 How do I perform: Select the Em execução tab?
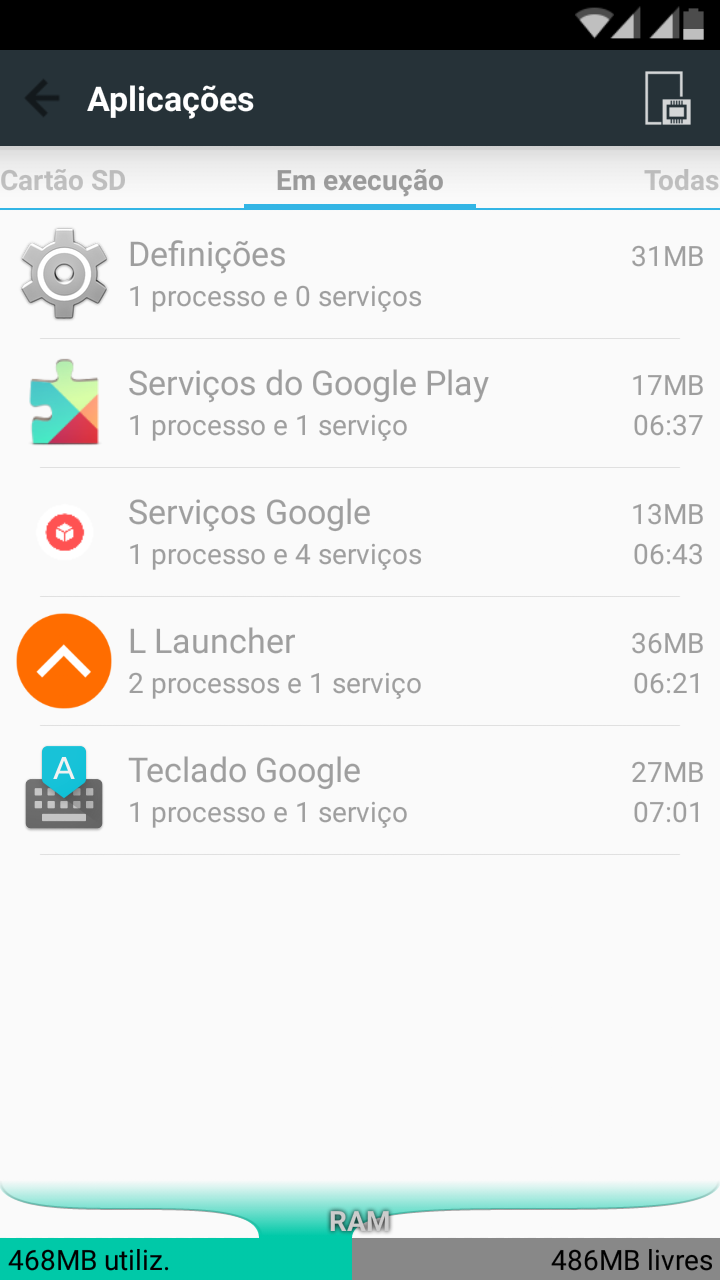[359, 181]
